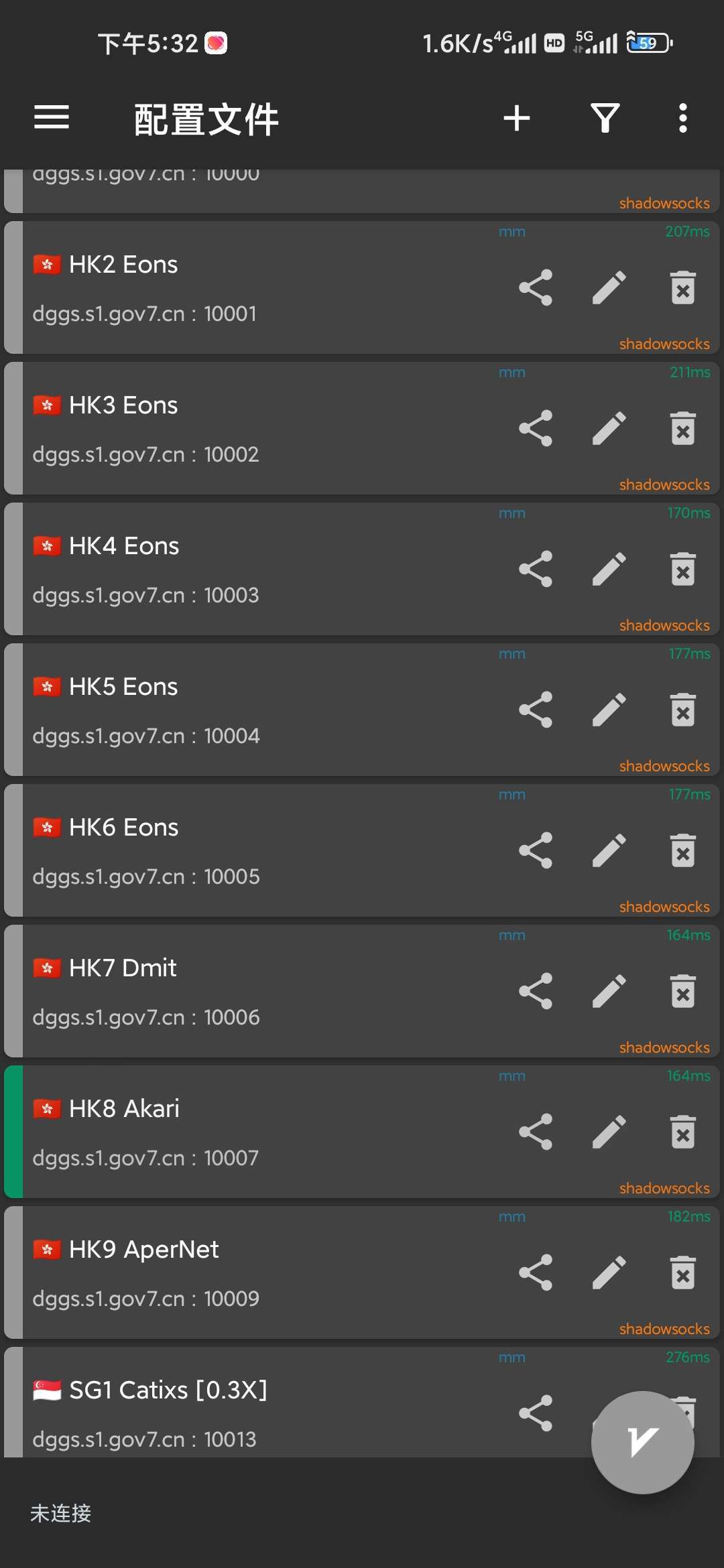Open the filter icon in toolbar

click(x=605, y=118)
